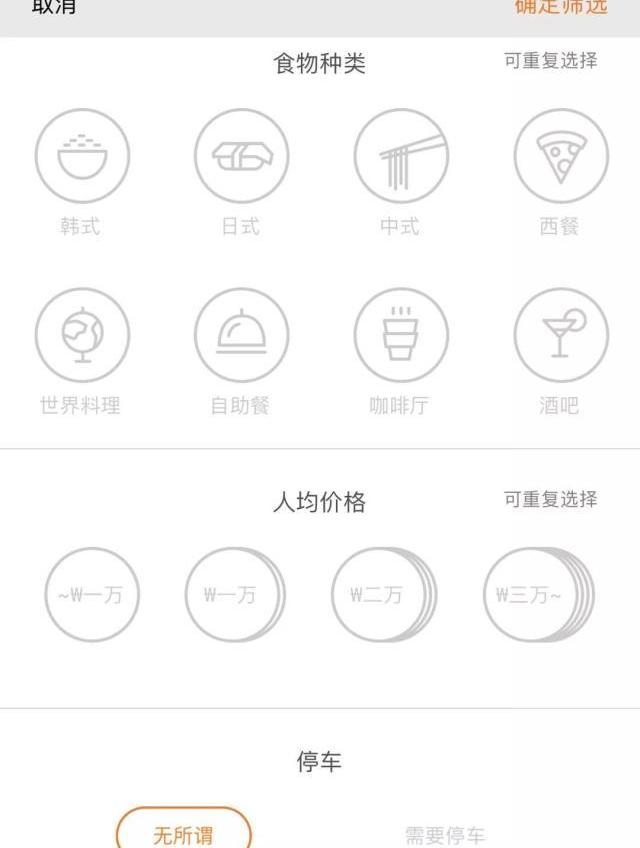Tap 取消 to cancel filtering
This screenshot has width=640, height=848.
coord(54,6)
